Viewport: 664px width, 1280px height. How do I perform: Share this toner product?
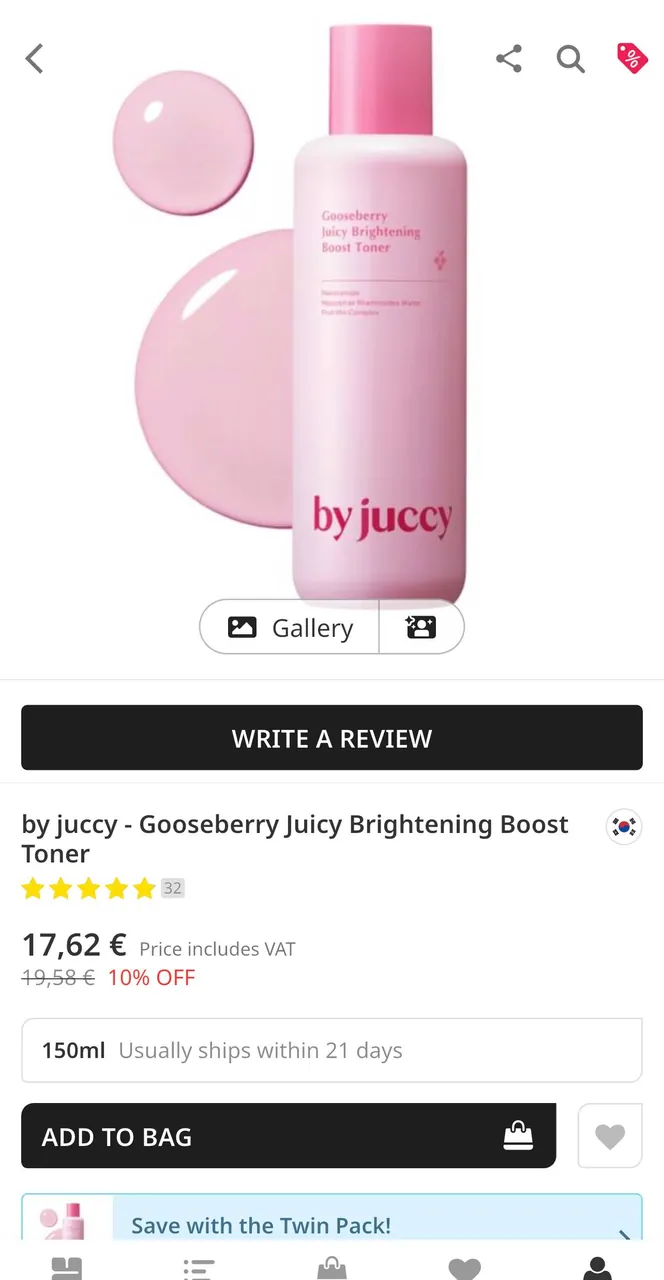tap(509, 59)
